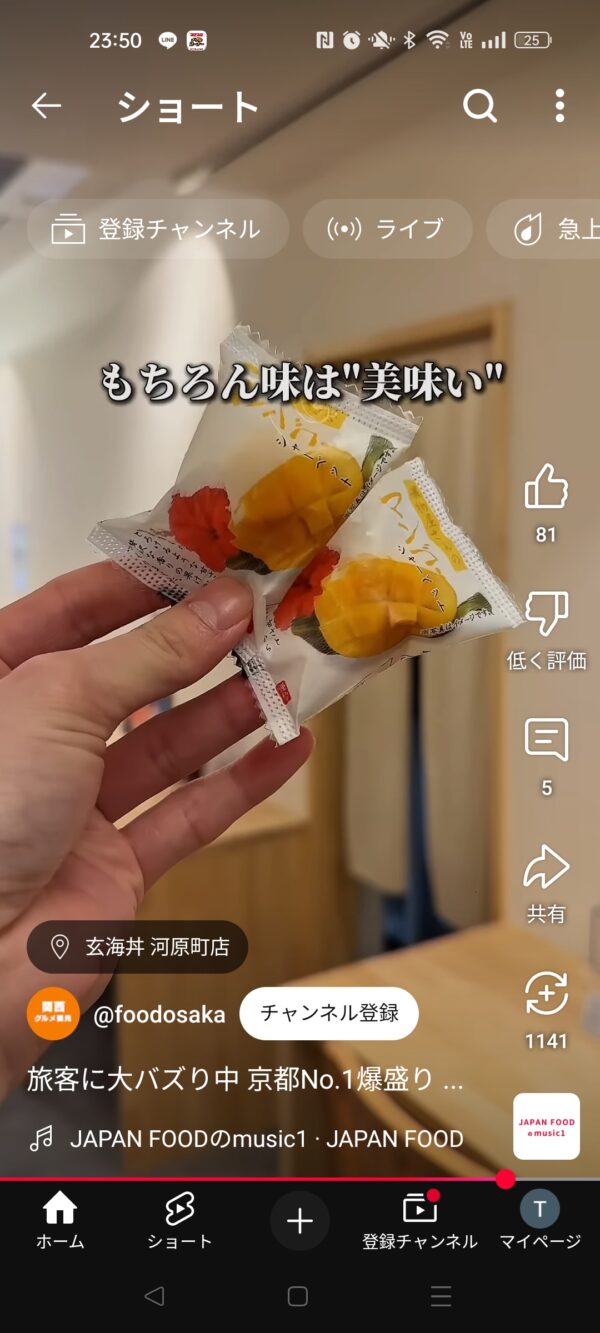This screenshot has width=600, height=1333.
Task: Open the search icon
Action: click(480, 105)
